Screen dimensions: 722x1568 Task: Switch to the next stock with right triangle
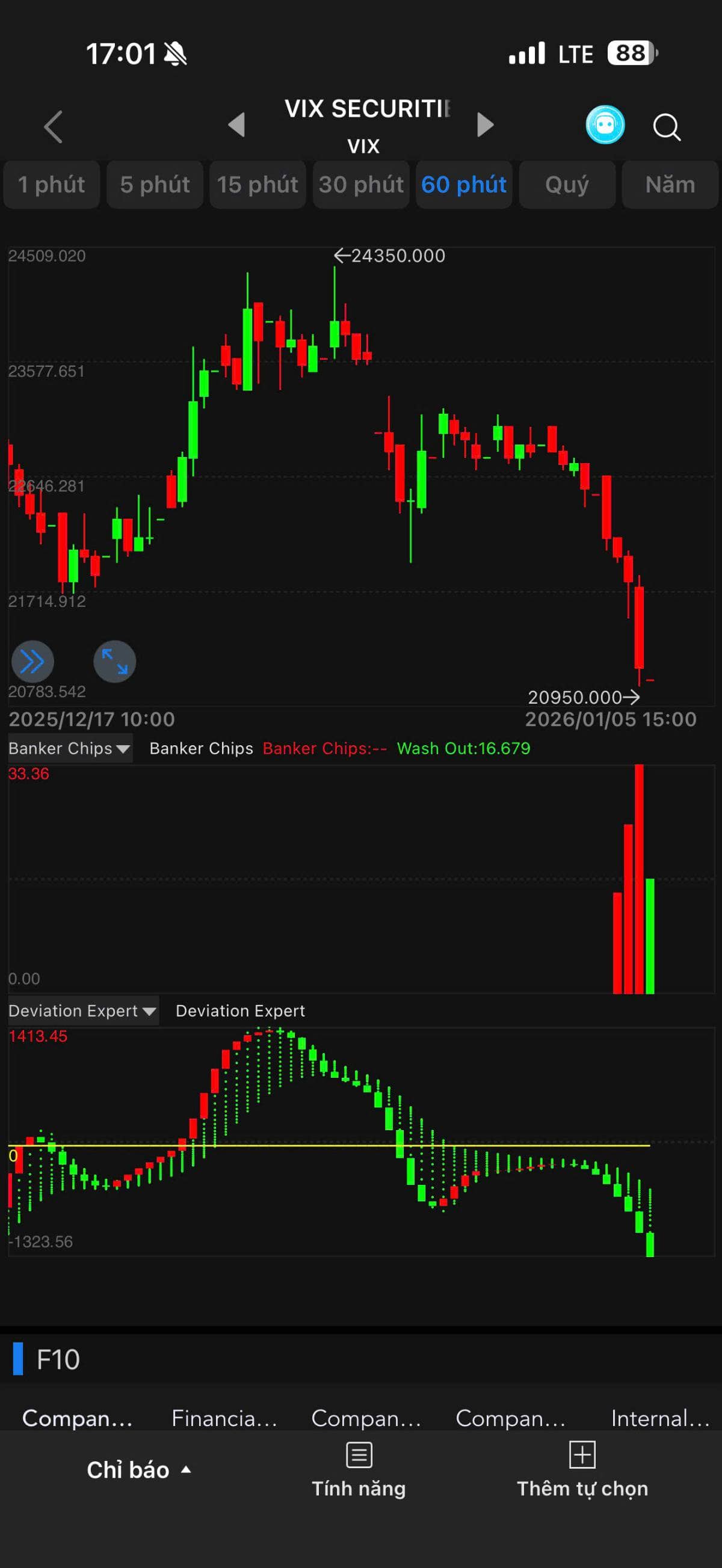click(485, 125)
